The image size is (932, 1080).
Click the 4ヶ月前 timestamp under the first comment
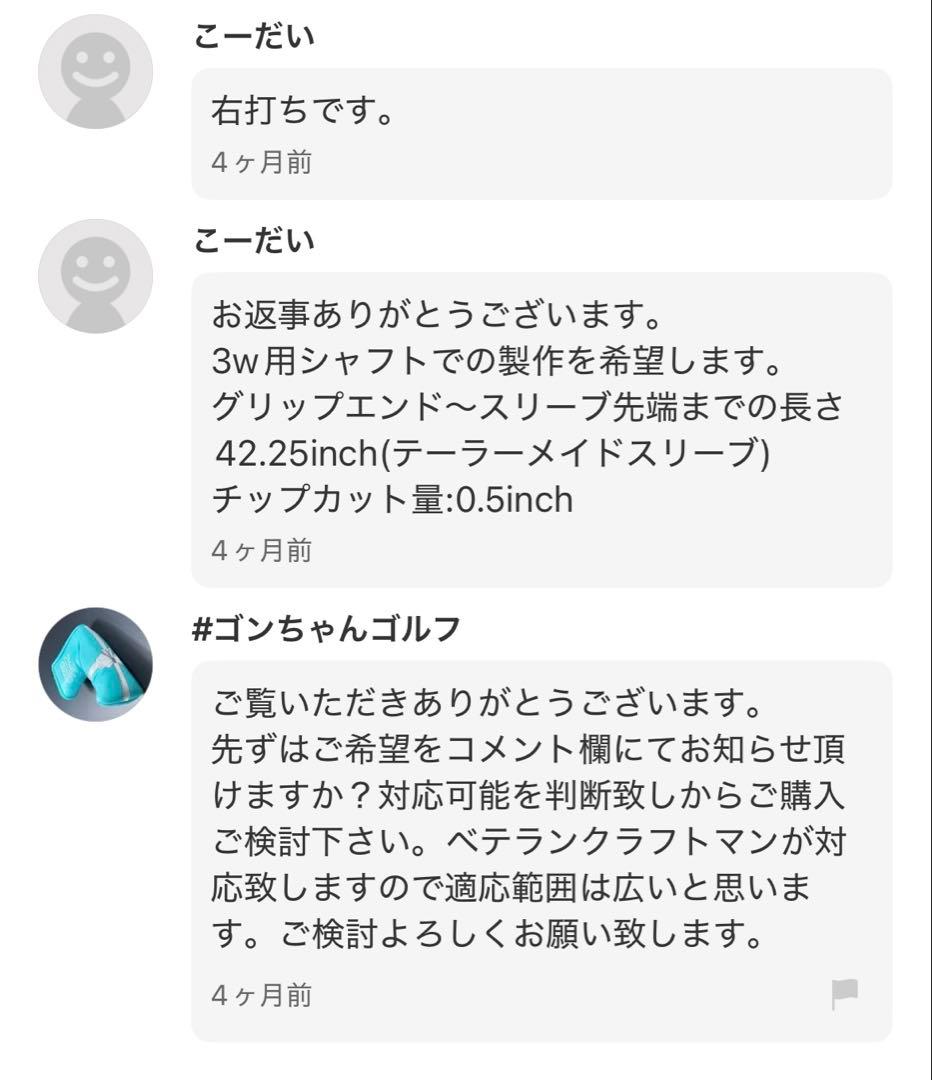point(262,160)
